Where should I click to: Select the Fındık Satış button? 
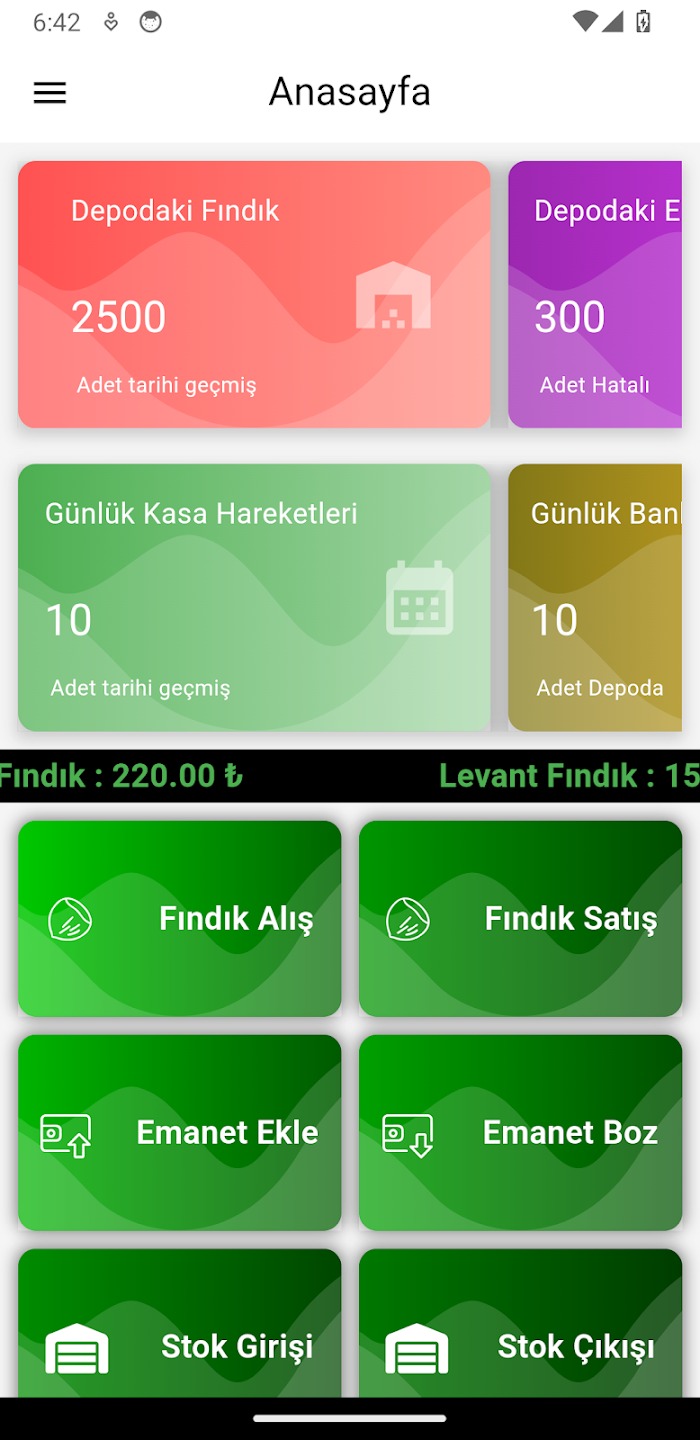click(x=520, y=919)
